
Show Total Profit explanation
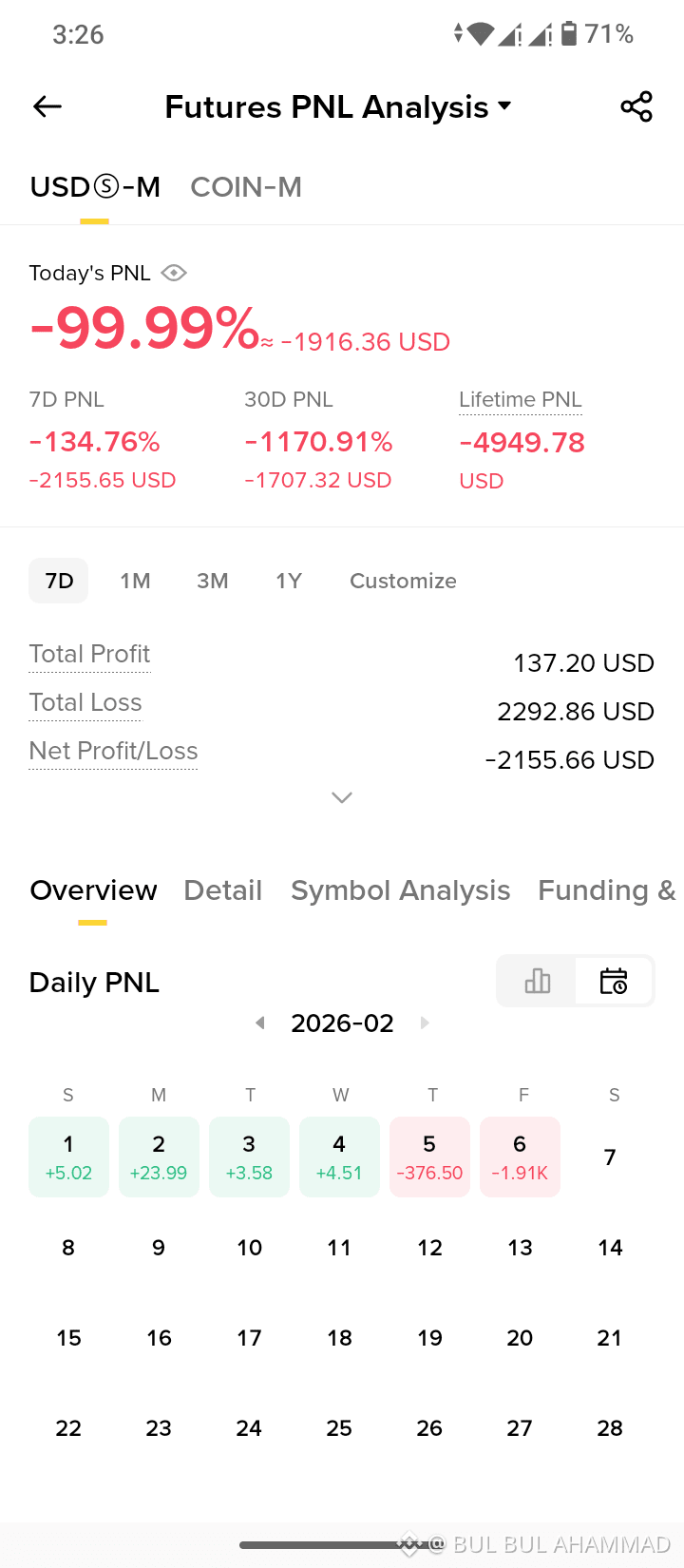point(89,654)
